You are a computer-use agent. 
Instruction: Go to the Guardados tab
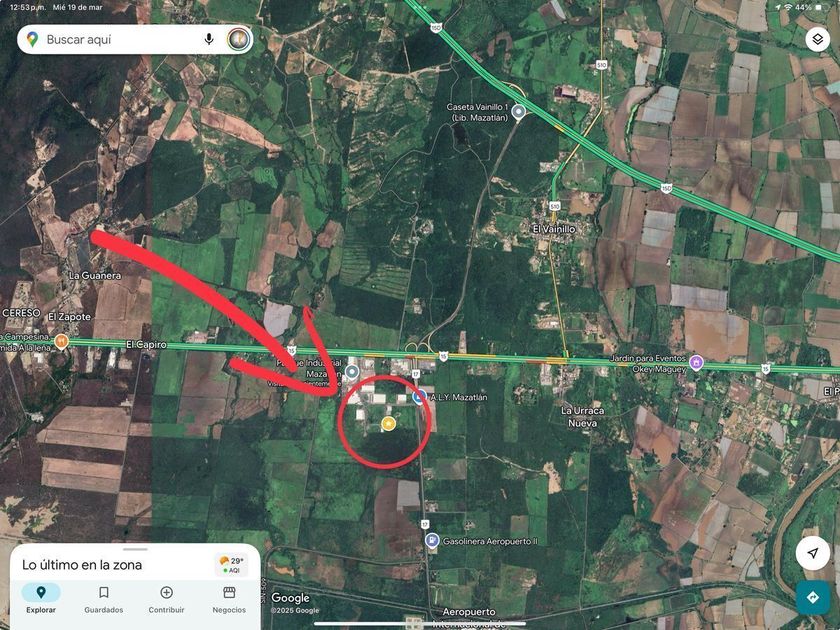104,599
